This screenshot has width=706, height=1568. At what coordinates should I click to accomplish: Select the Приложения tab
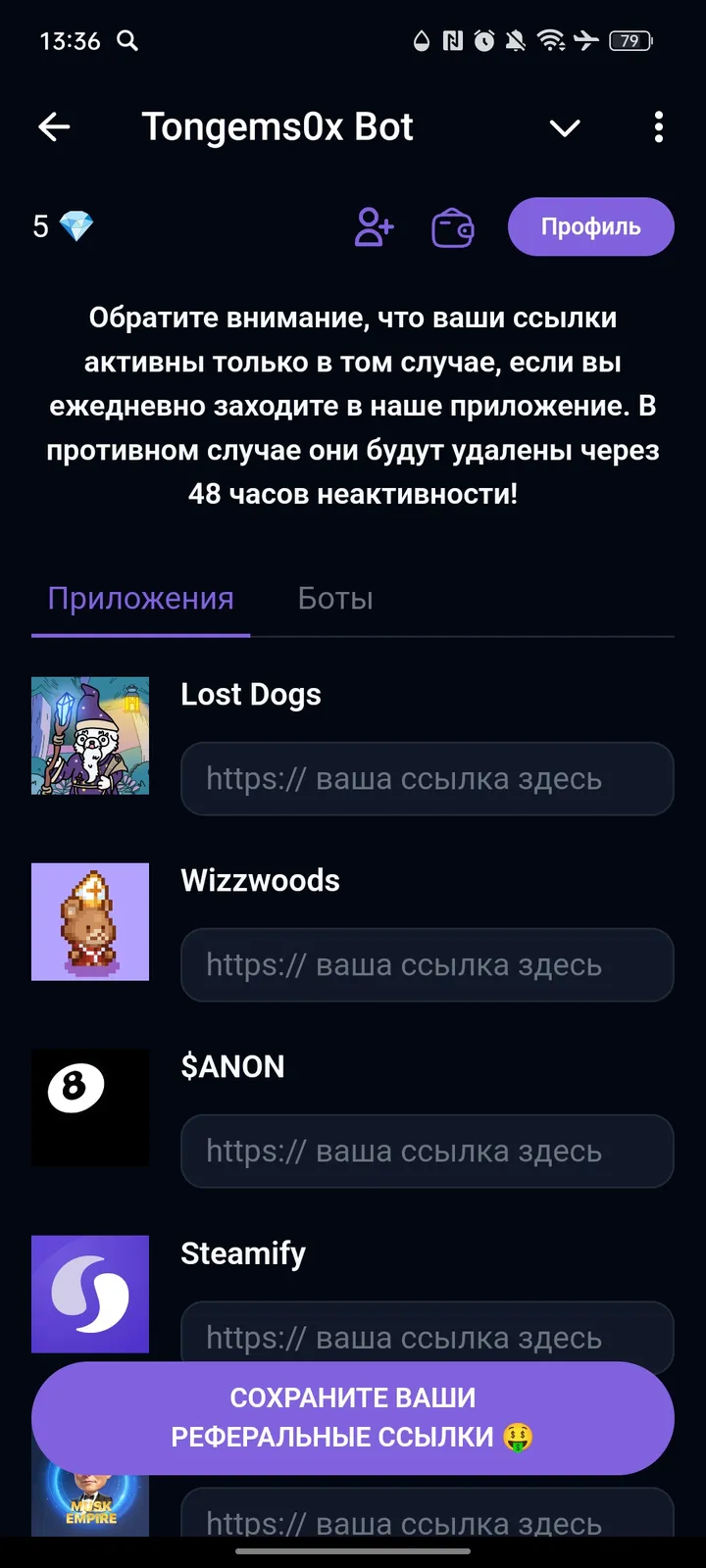(x=140, y=599)
